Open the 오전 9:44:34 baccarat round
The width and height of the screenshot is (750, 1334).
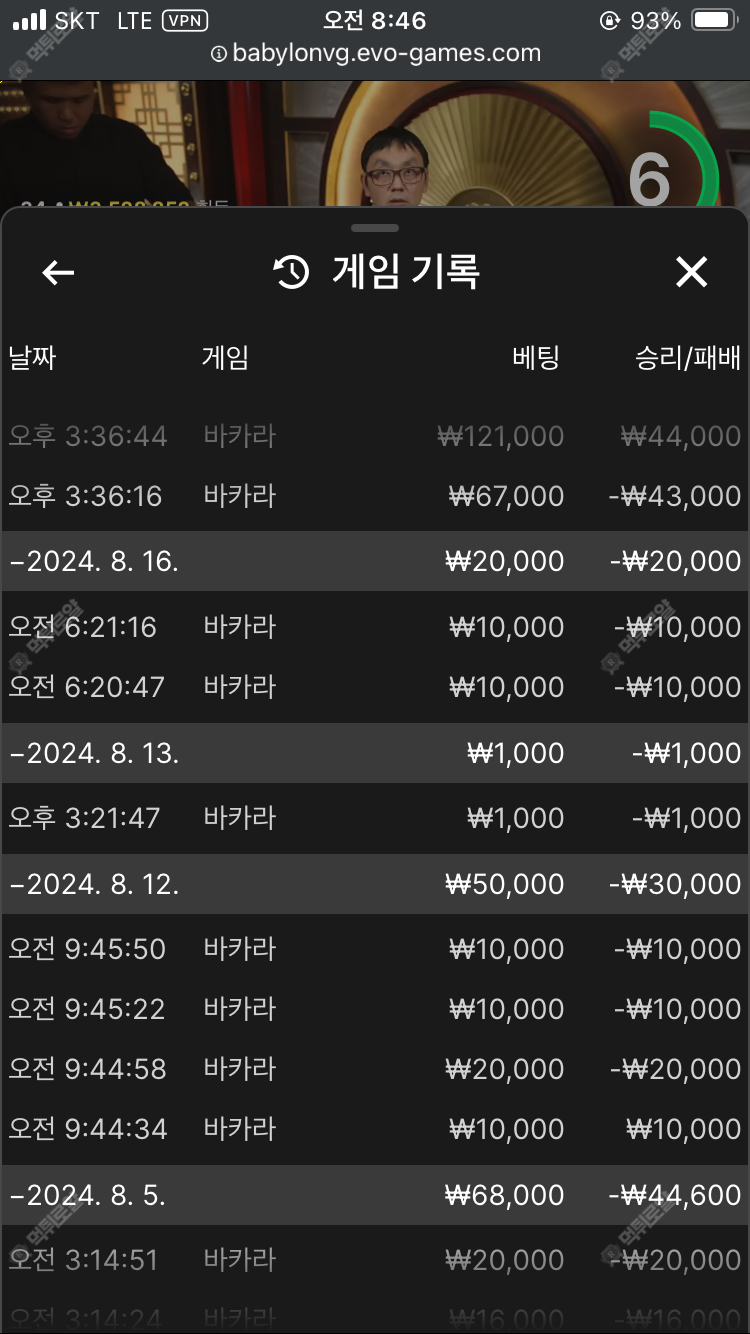point(375,1129)
